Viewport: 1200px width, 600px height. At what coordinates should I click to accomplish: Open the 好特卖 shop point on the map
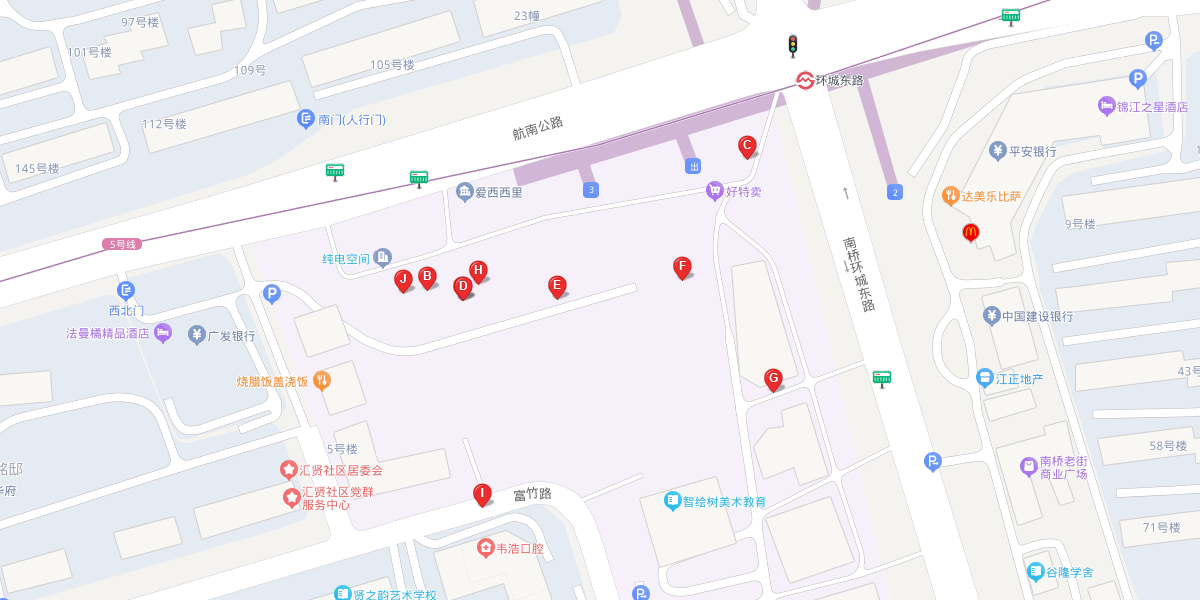(x=714, y=190)
